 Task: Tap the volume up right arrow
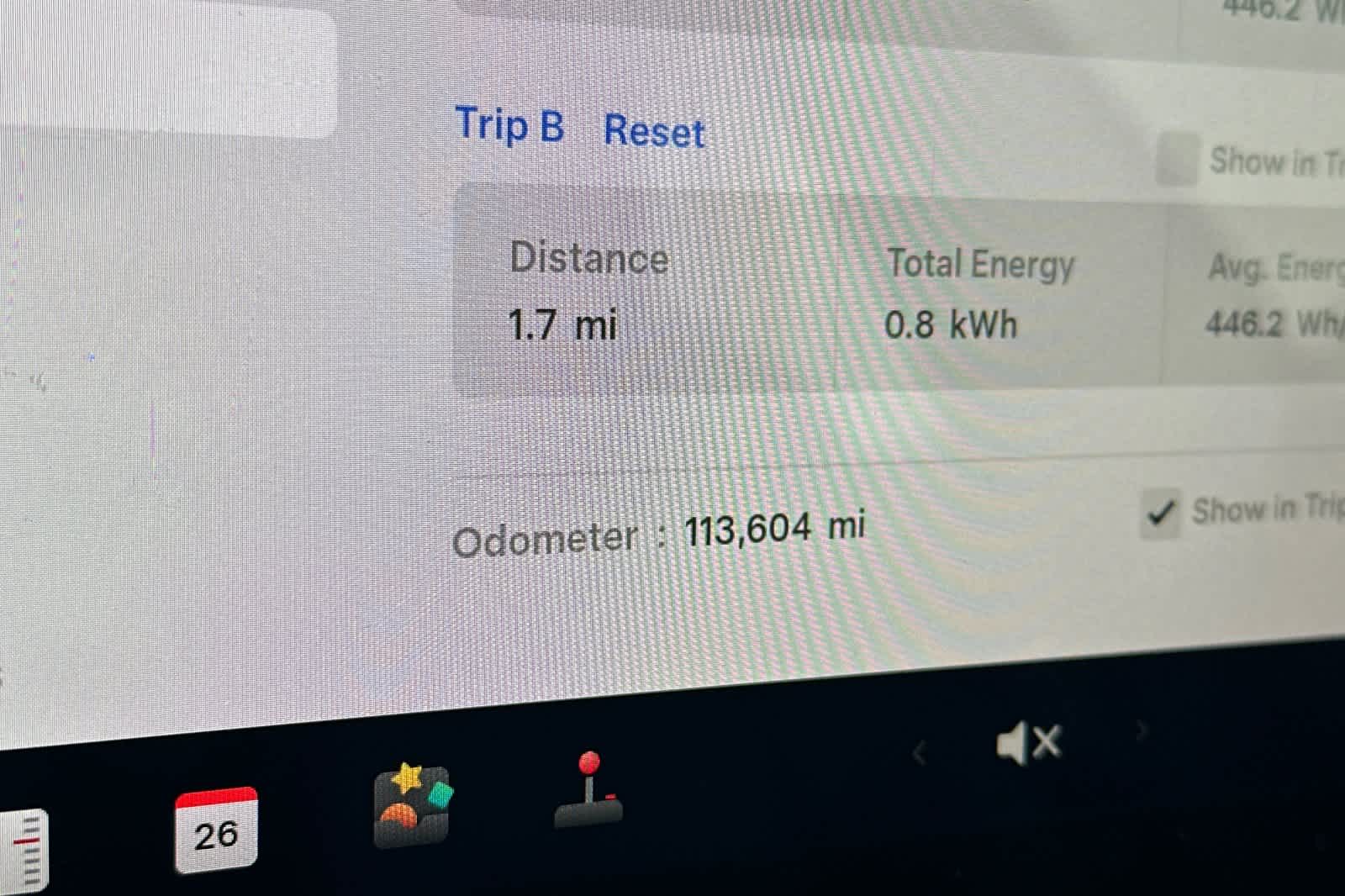[x=1141, y=731]
